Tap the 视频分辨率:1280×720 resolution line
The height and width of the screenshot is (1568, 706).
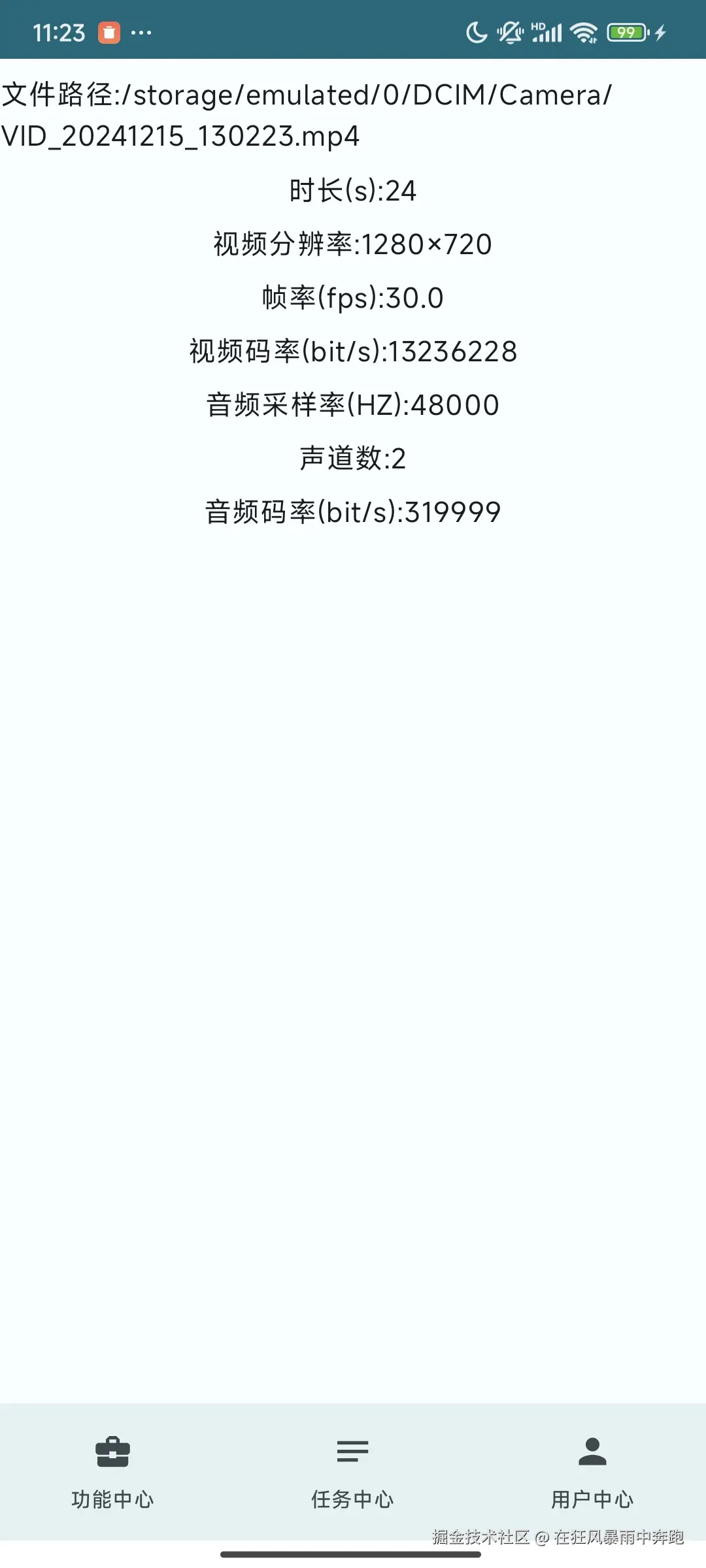coord(352,244)
